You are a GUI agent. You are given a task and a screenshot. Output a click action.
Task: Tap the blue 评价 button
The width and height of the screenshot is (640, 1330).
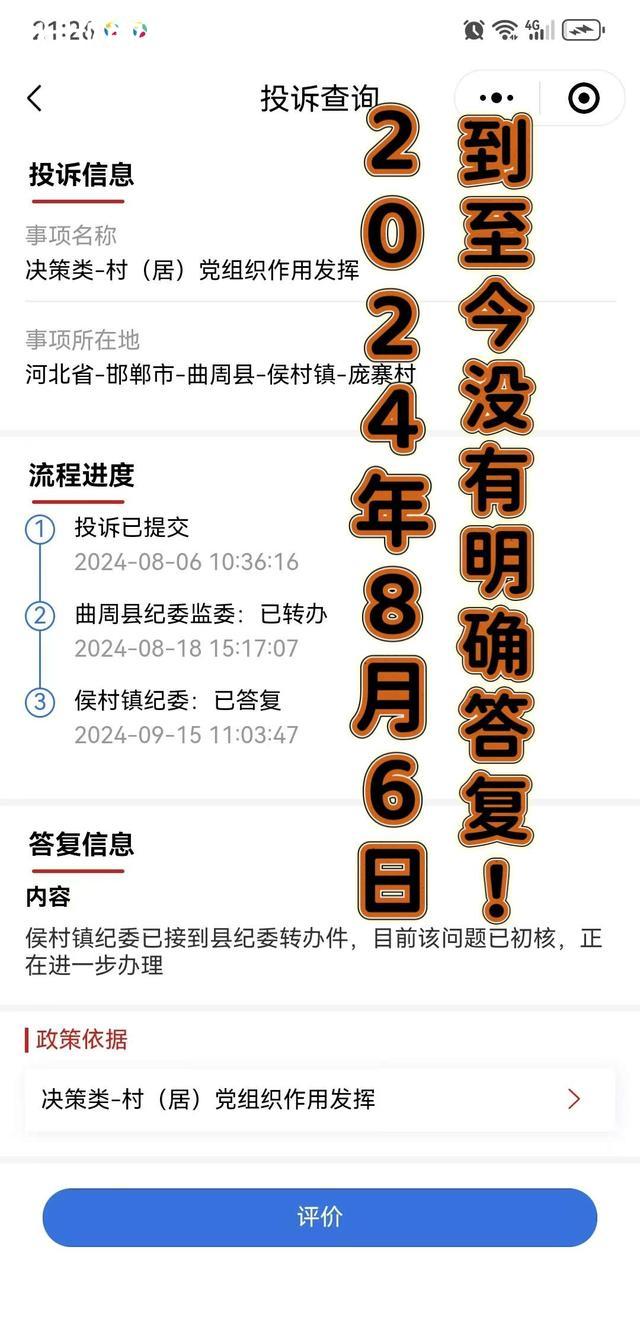tap(320, 1217)
